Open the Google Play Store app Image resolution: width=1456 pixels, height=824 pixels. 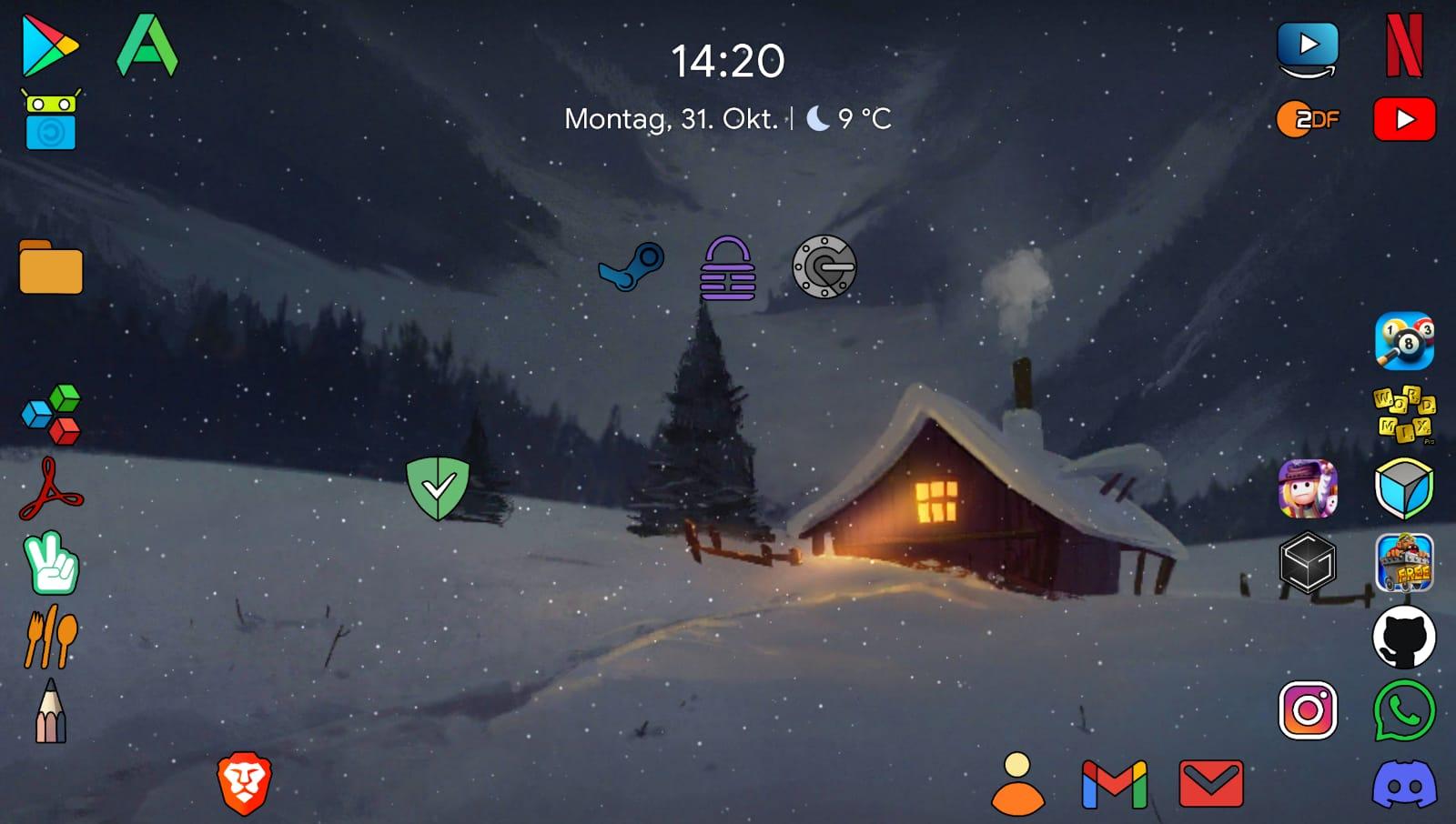50,45
